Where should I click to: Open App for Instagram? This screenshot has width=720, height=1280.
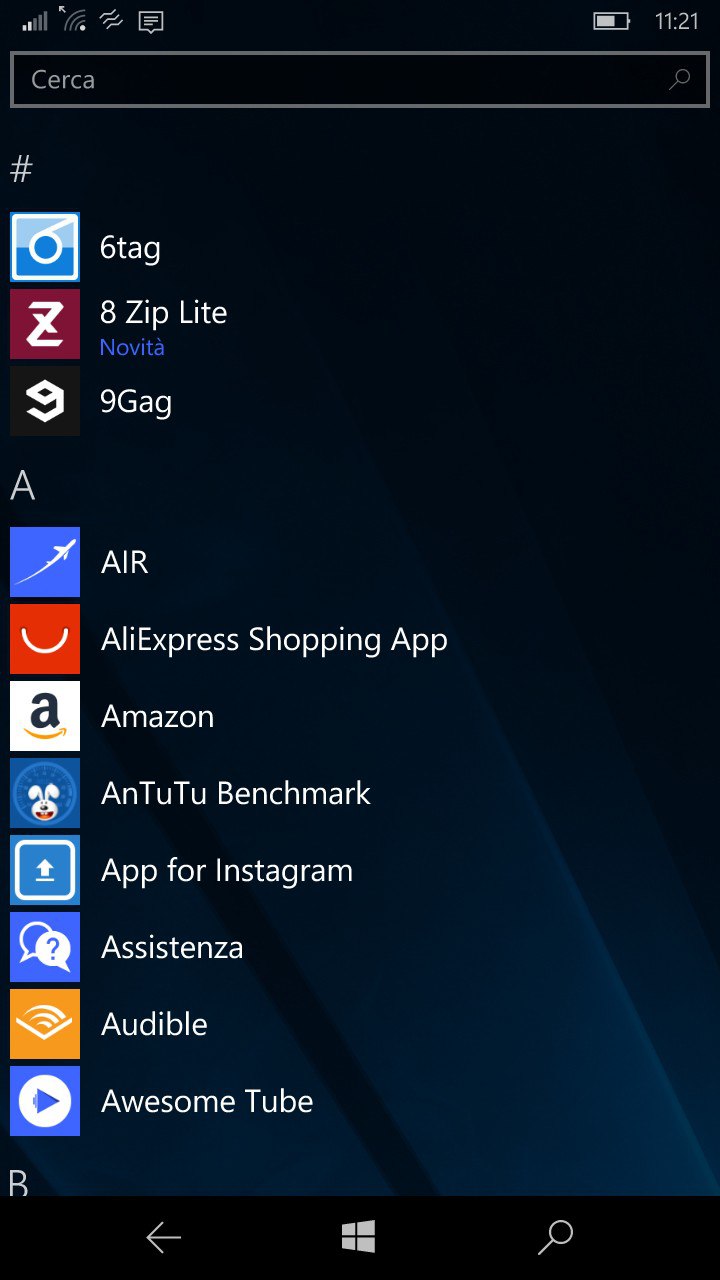(x=360, y=870)
